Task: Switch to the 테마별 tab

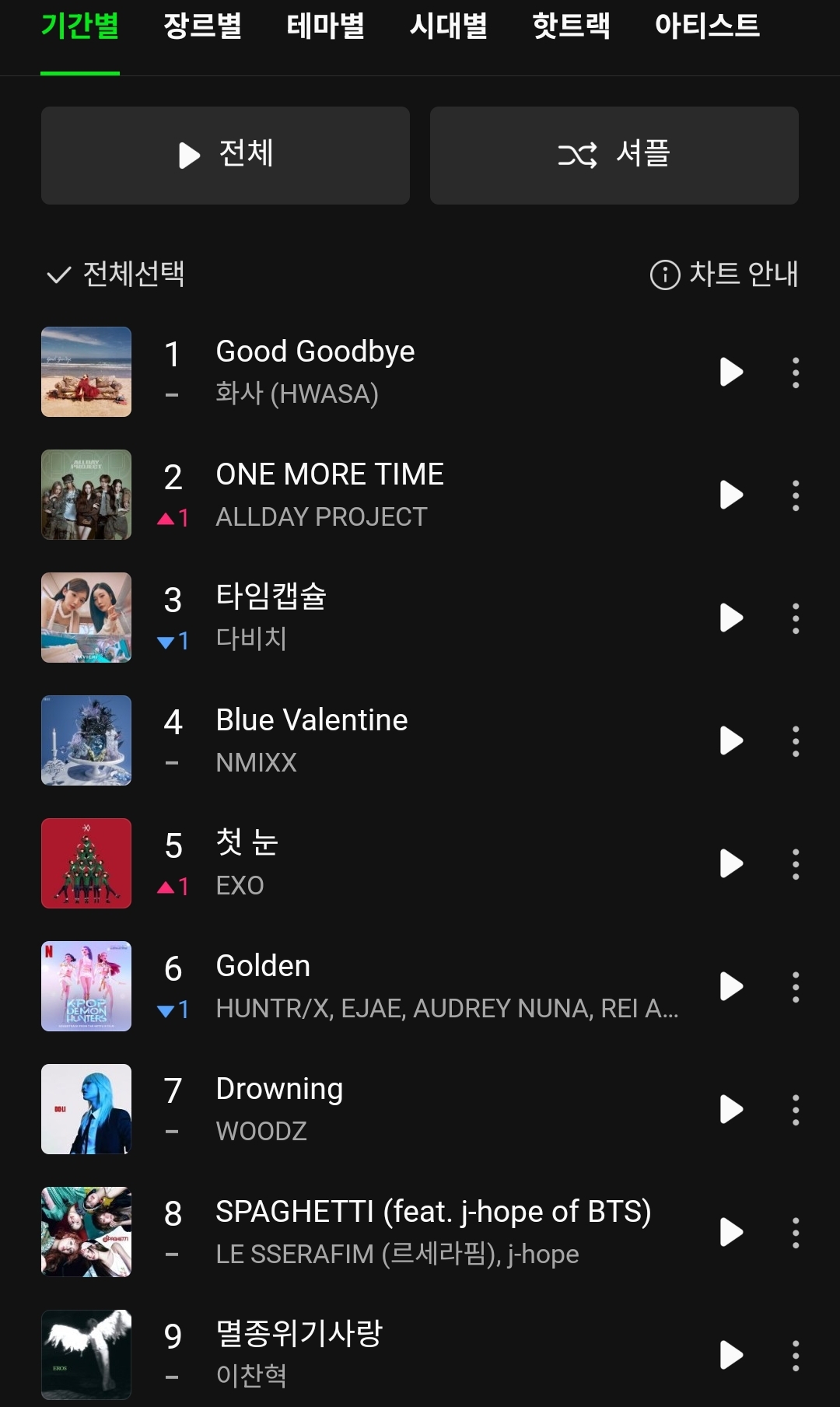Action: click(325, 26)
